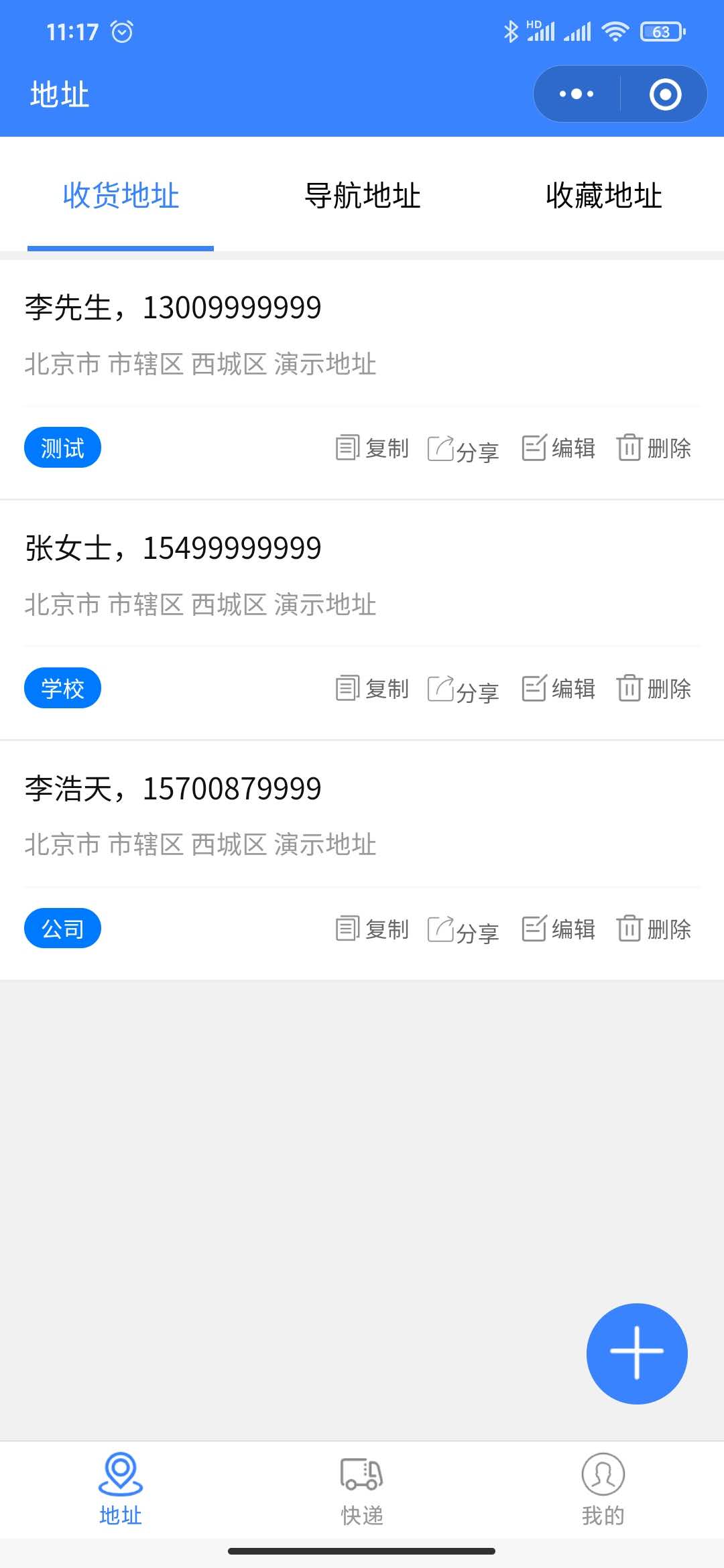Screen dimensions: 724x1568
Task: Switch to the 导航地址 tab
Action: pyautogui.click(x=362, y=196)
